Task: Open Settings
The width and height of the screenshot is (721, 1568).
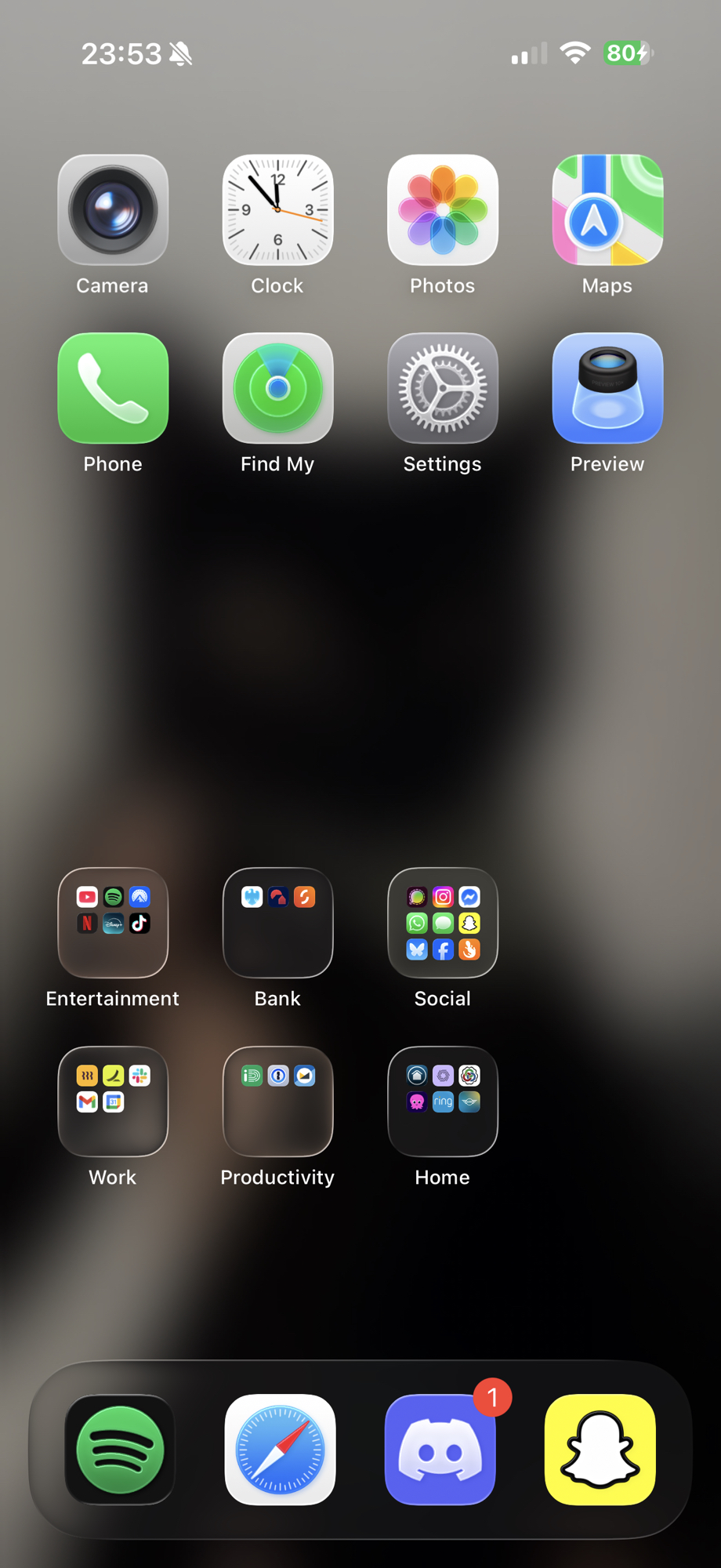Action: [x=443, y=388]
